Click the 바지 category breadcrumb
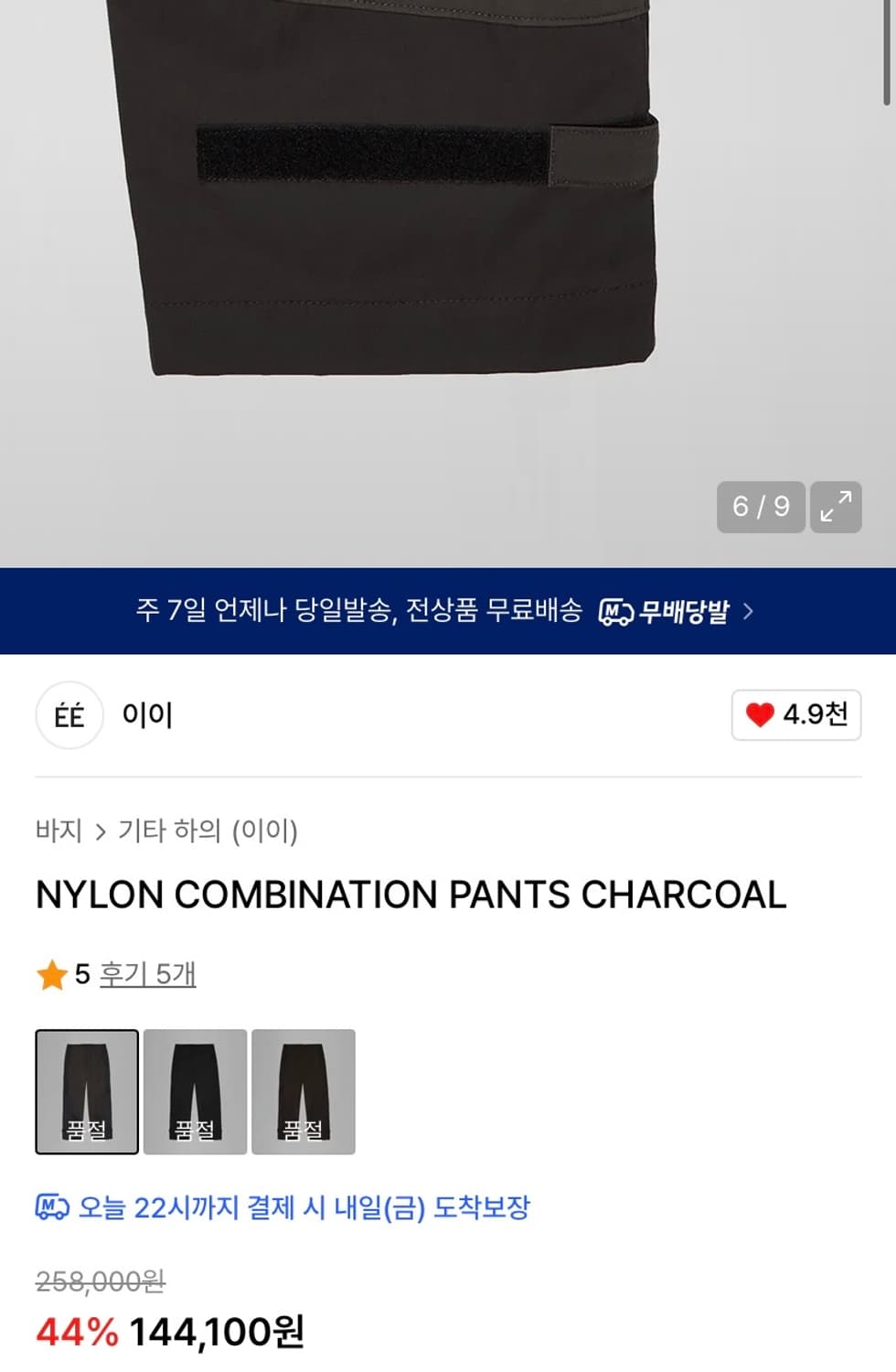 (57, 831)
